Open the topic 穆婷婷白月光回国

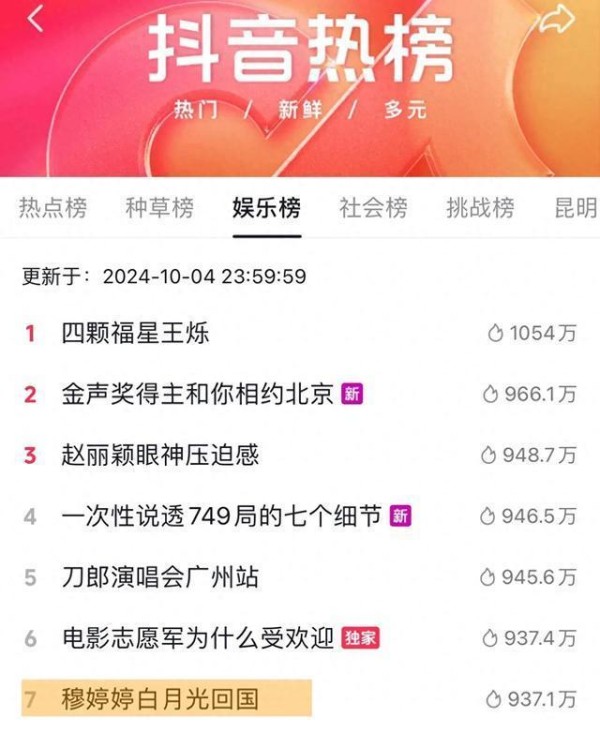(160, 699)
